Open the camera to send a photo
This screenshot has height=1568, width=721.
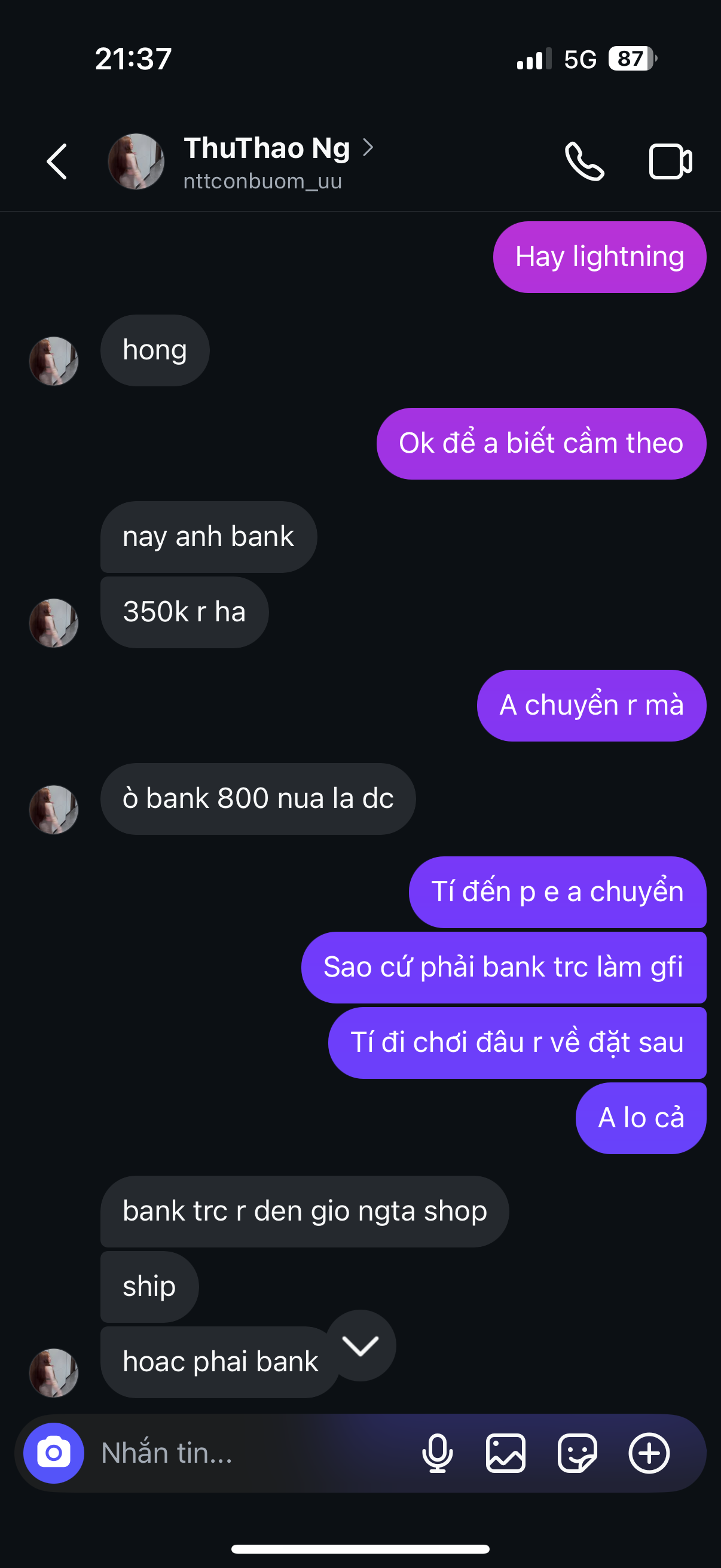[54, 1453]
